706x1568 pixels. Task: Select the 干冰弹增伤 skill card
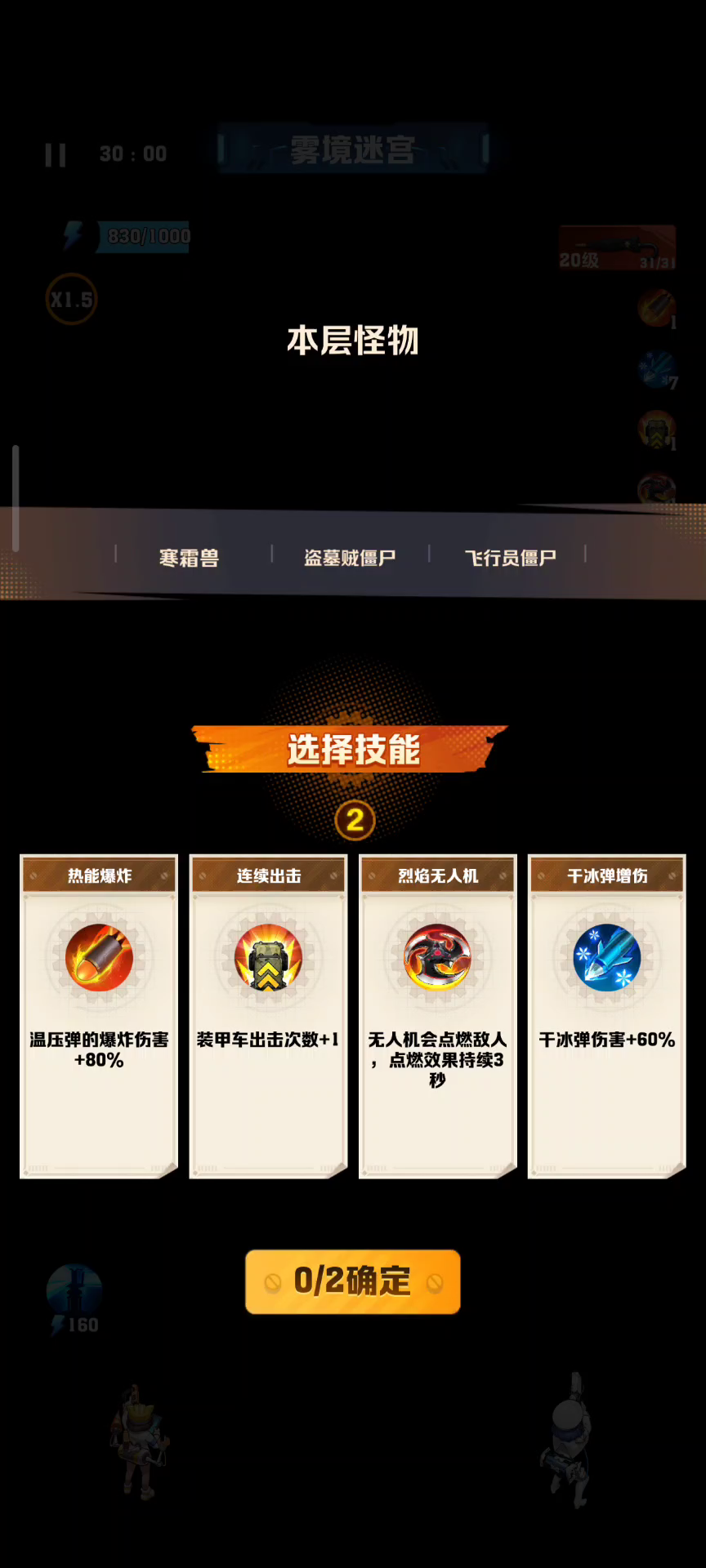pos(607,1016)
